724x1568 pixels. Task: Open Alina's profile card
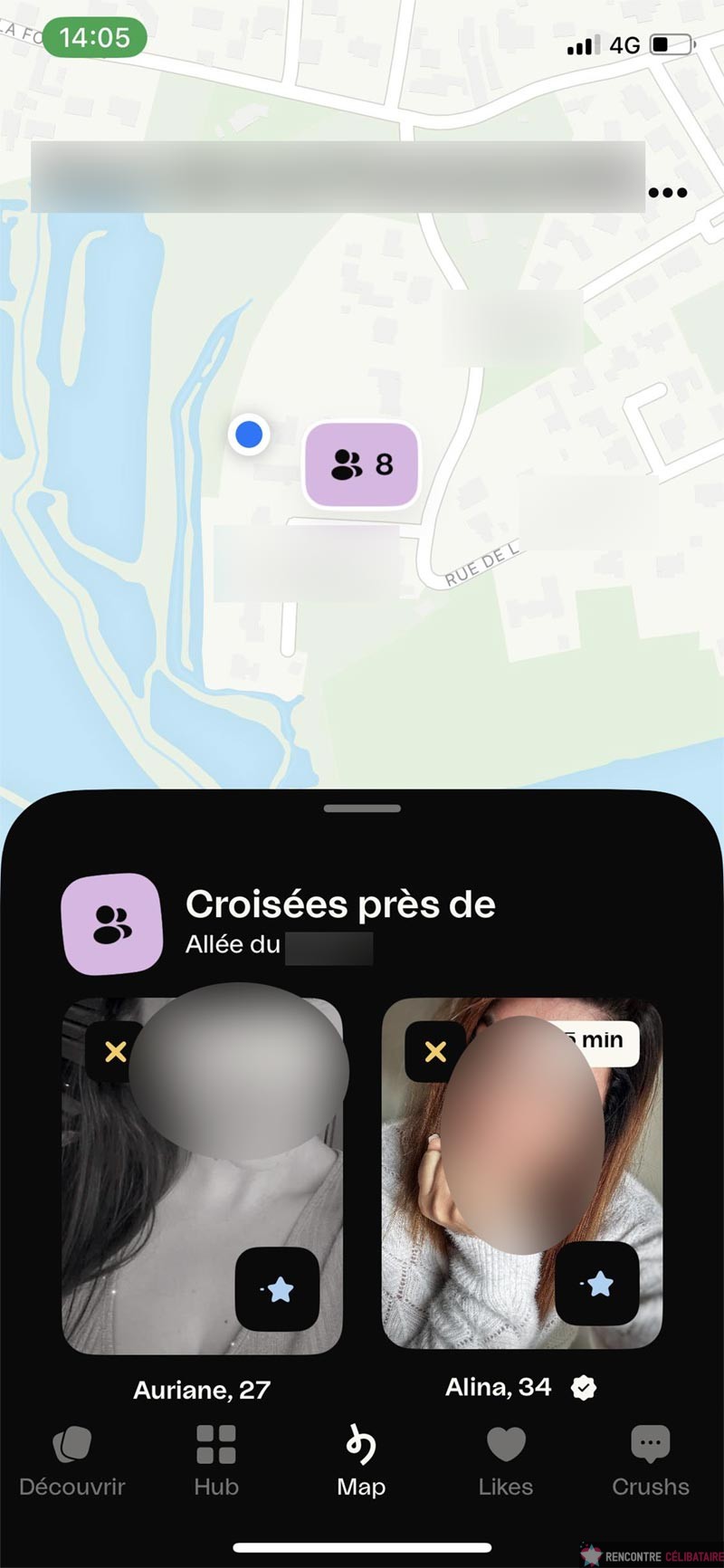pyautogui.click(x=522, y=1173)
